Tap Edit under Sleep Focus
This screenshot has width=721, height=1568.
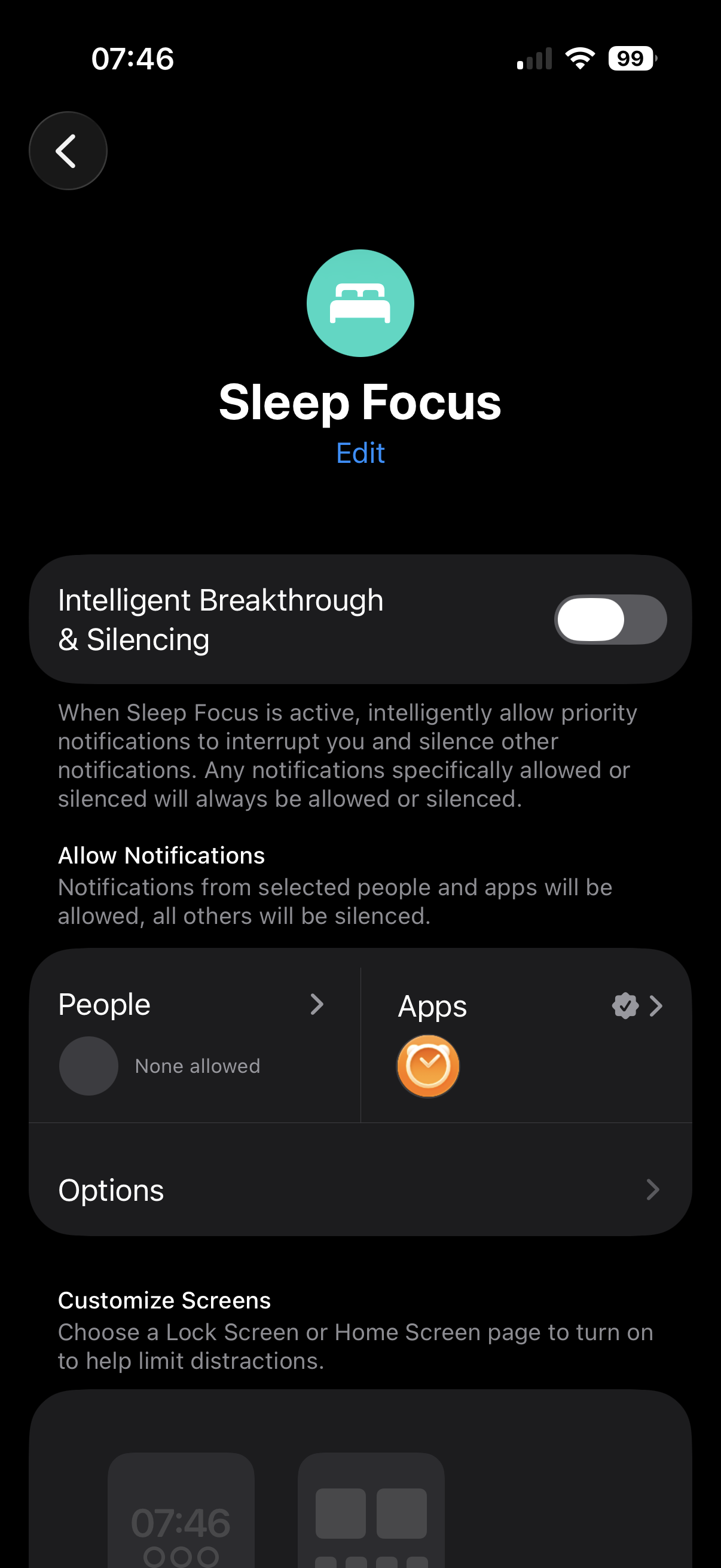[360, 453]
